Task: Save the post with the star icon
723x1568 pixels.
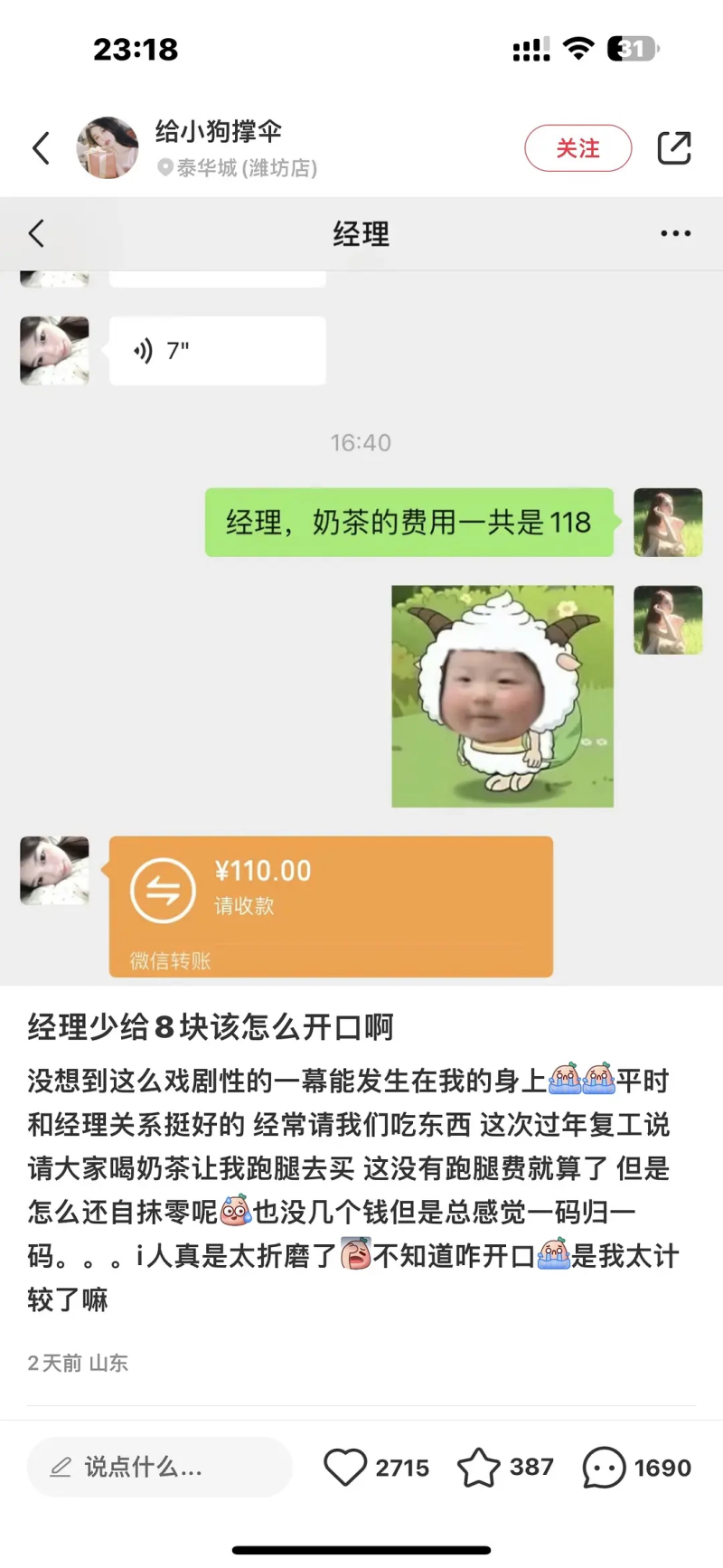Action: click(478, 1467)
